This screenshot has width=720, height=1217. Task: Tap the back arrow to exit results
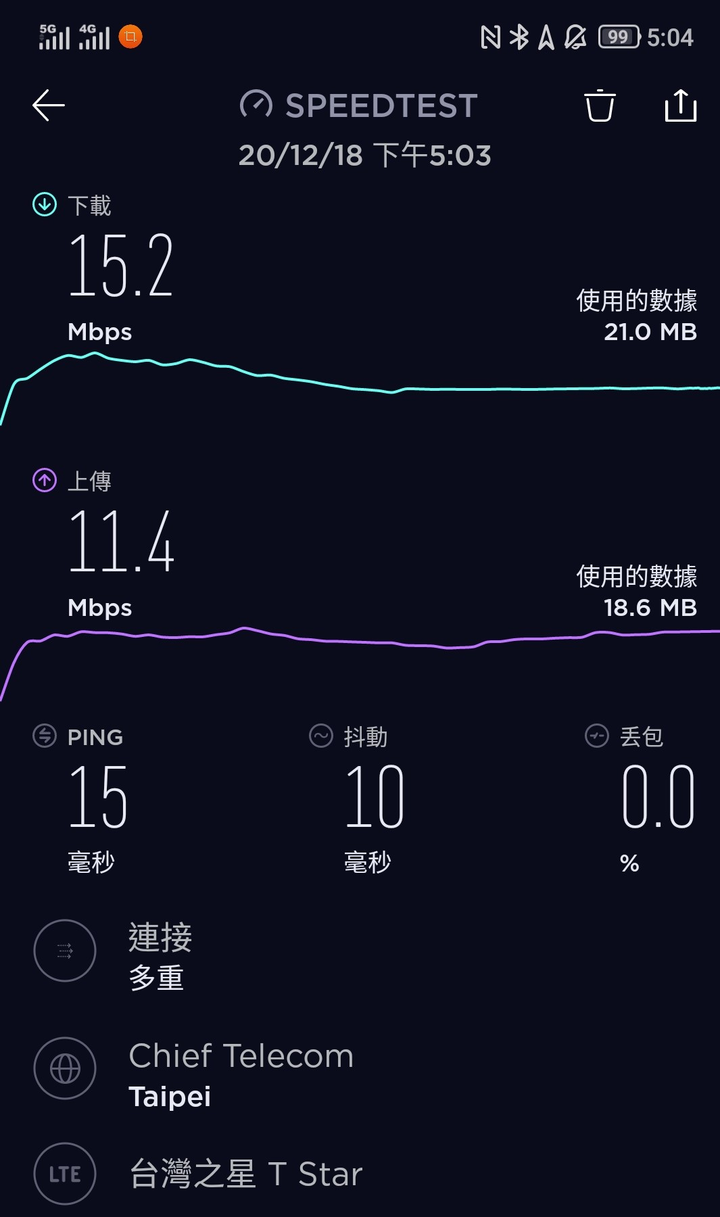[47, 105]
